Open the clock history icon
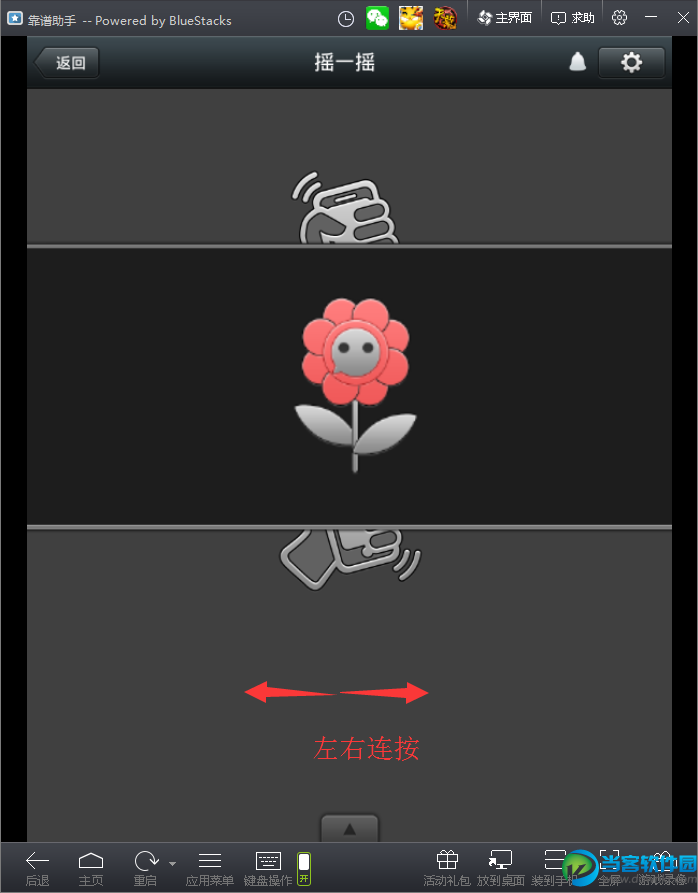 click(346, 18)
